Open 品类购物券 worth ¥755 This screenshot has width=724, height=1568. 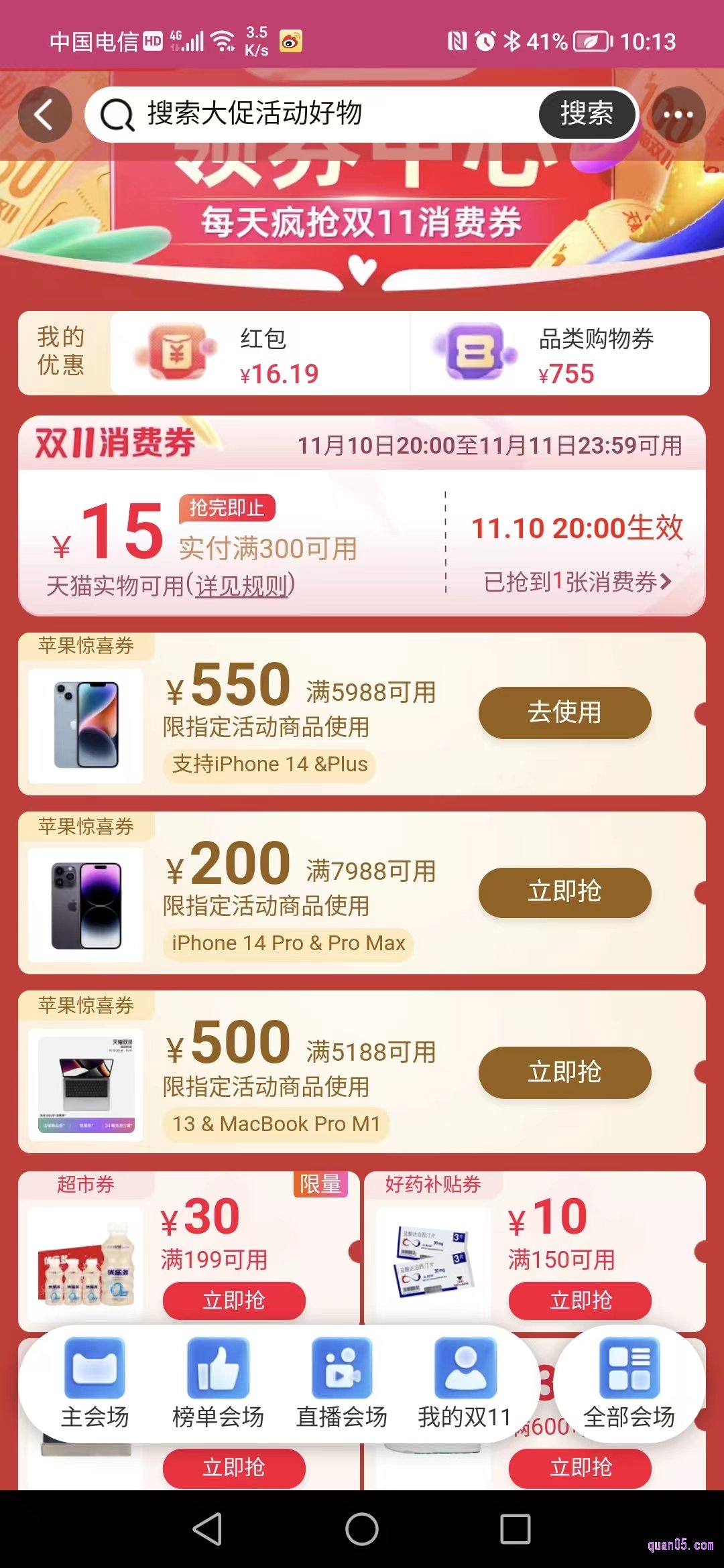tap(560, 354)
